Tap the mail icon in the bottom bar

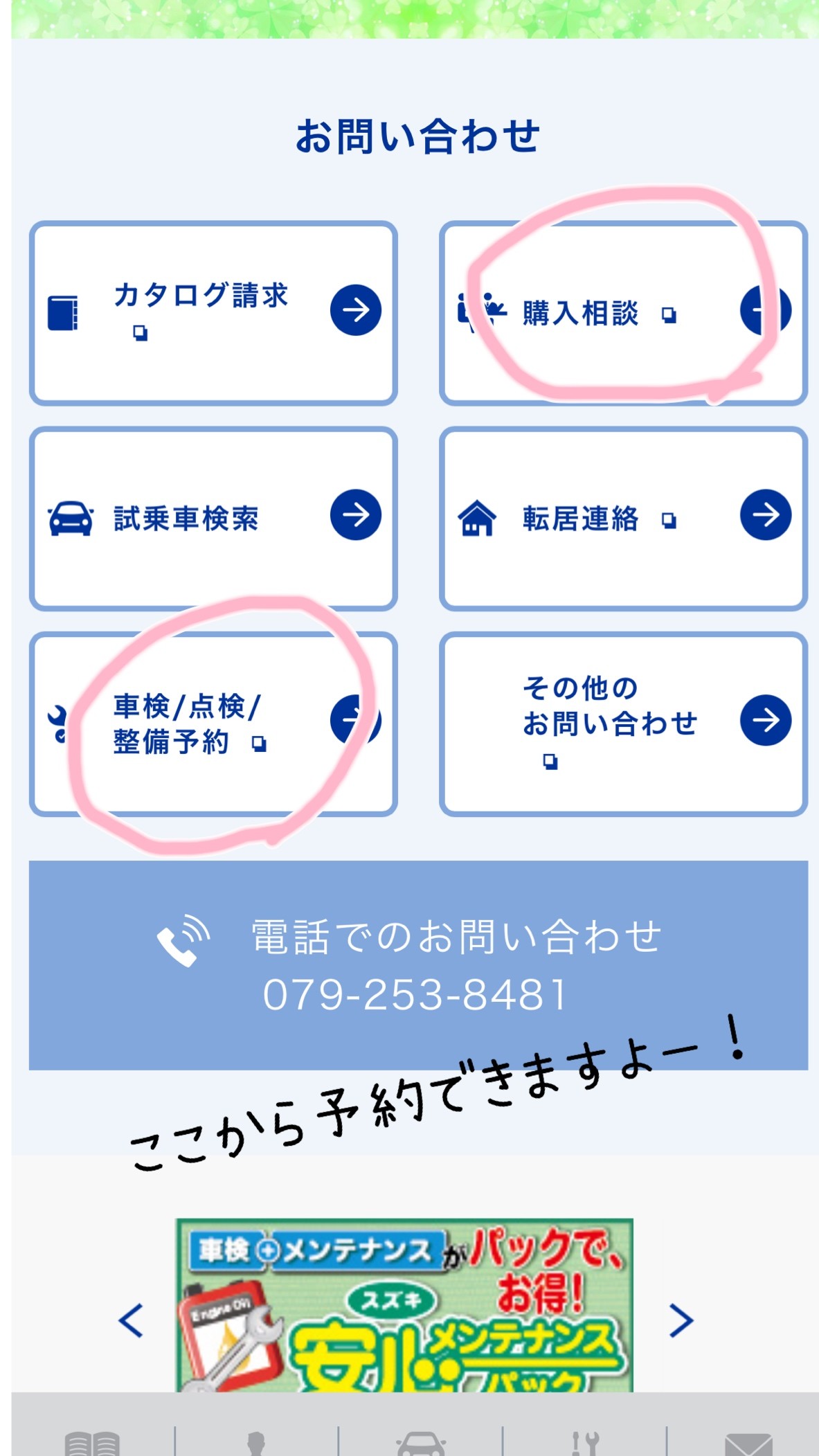[748, 1444]
